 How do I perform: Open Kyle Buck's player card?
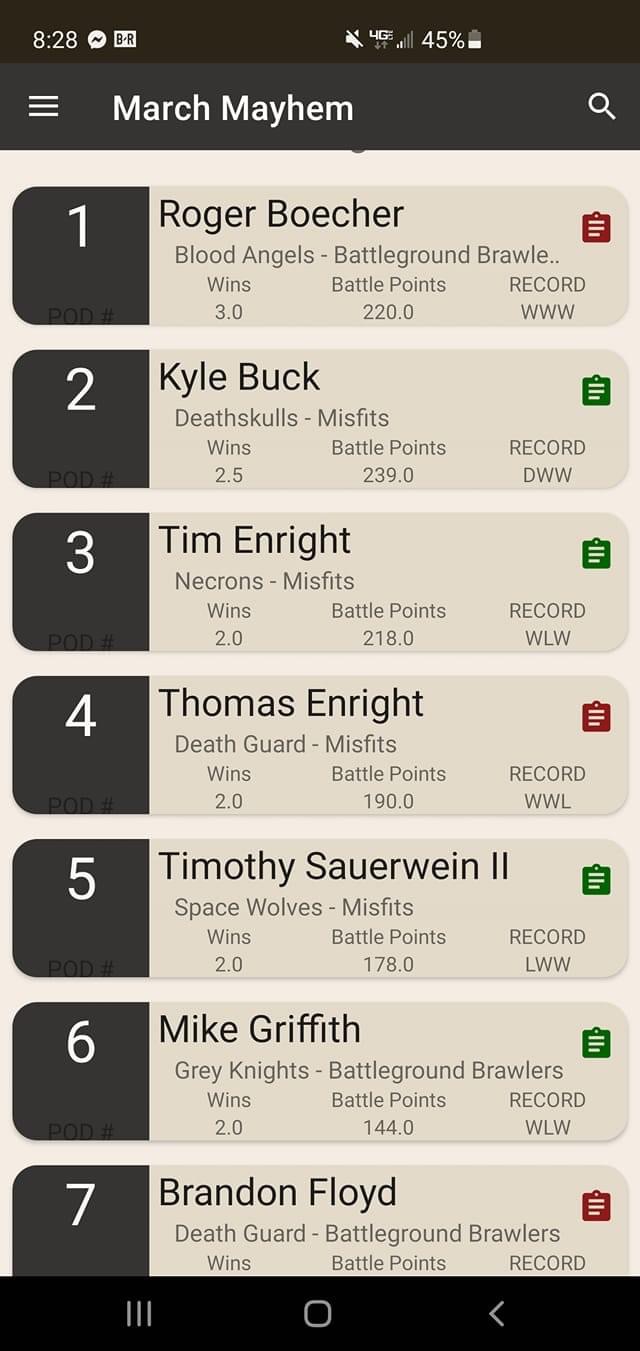(320, 419)
